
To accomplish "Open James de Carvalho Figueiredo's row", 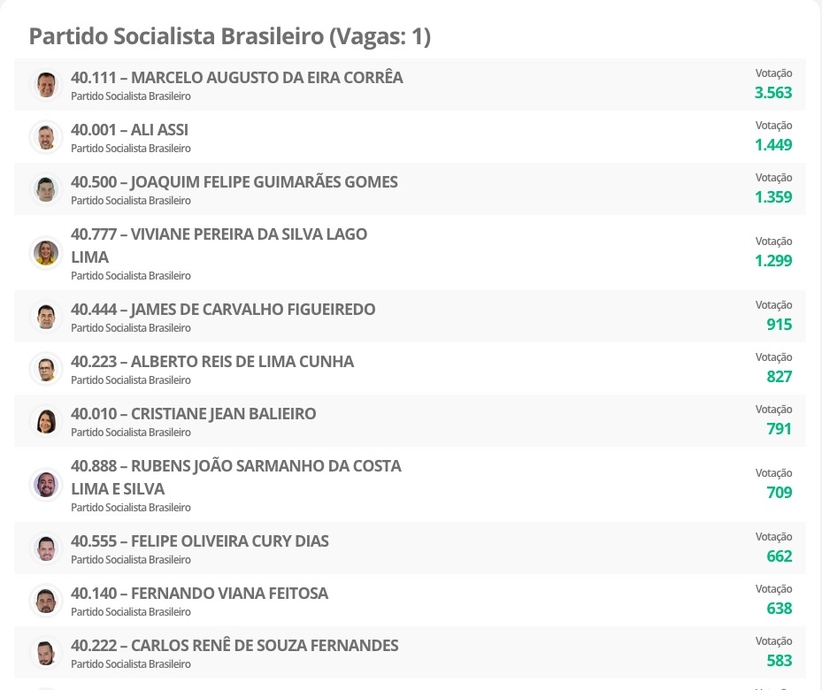I will [223, 310].
